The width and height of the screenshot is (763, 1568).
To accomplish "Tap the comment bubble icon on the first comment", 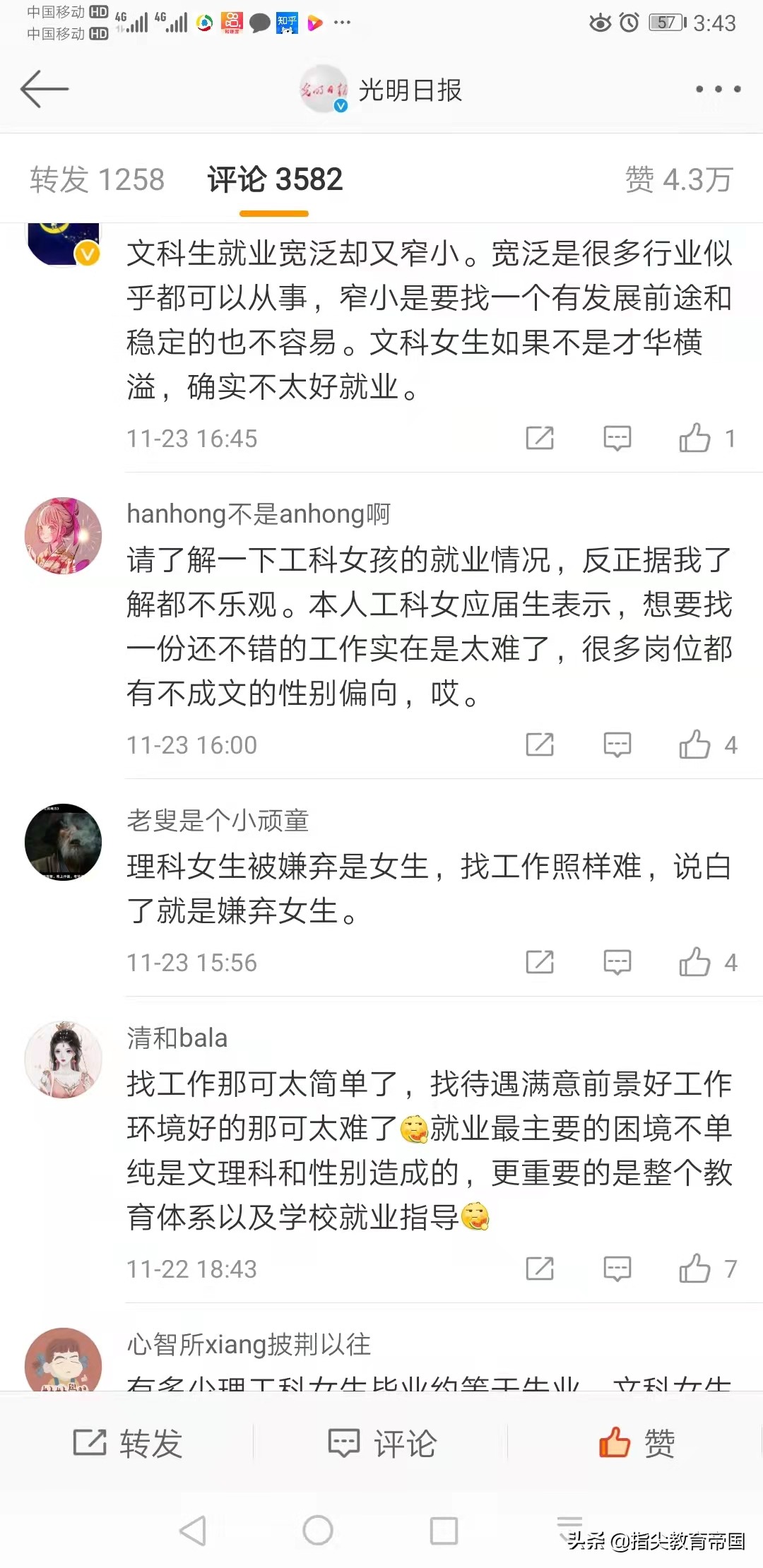I will point(615,438).
